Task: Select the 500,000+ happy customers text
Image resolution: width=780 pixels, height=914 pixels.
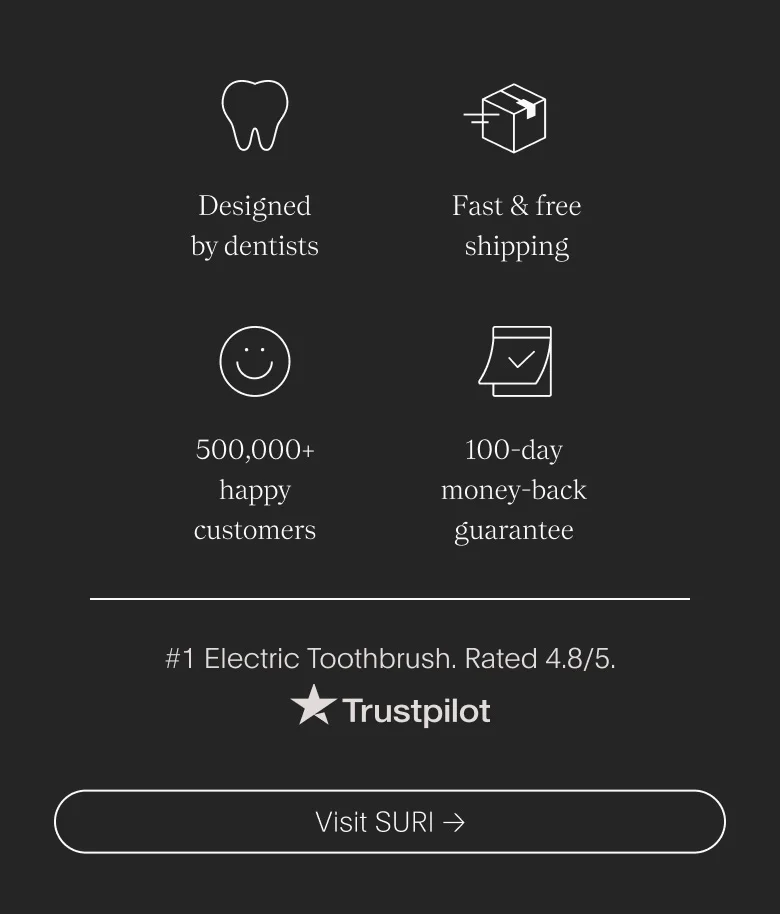Action: point(254,490)
